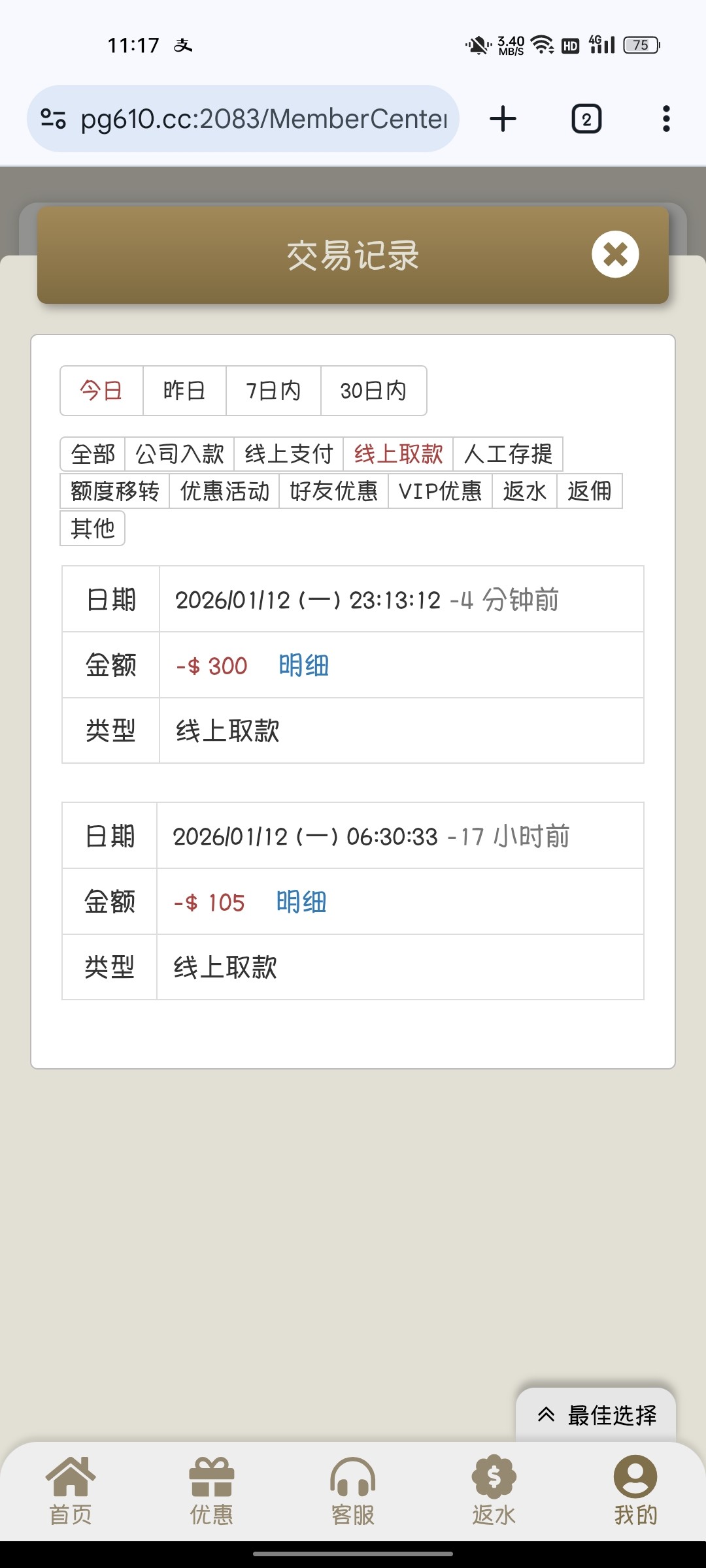Screen dimensions: 706x1568
Task: Close the 交易记录 dialog
Action: click(614, 255)
